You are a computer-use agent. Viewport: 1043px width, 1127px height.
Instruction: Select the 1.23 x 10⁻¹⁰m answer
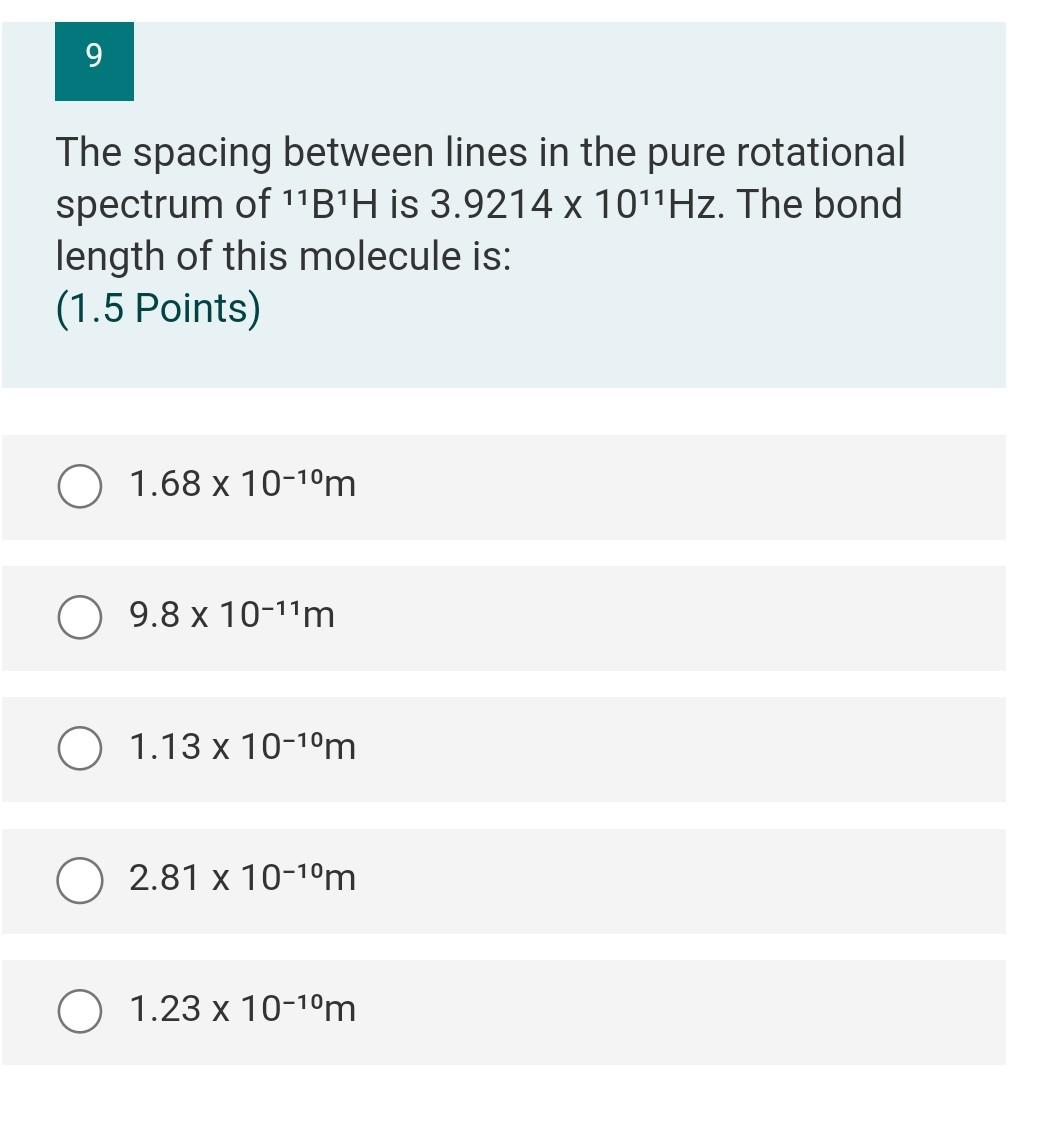pos(79,1011)
